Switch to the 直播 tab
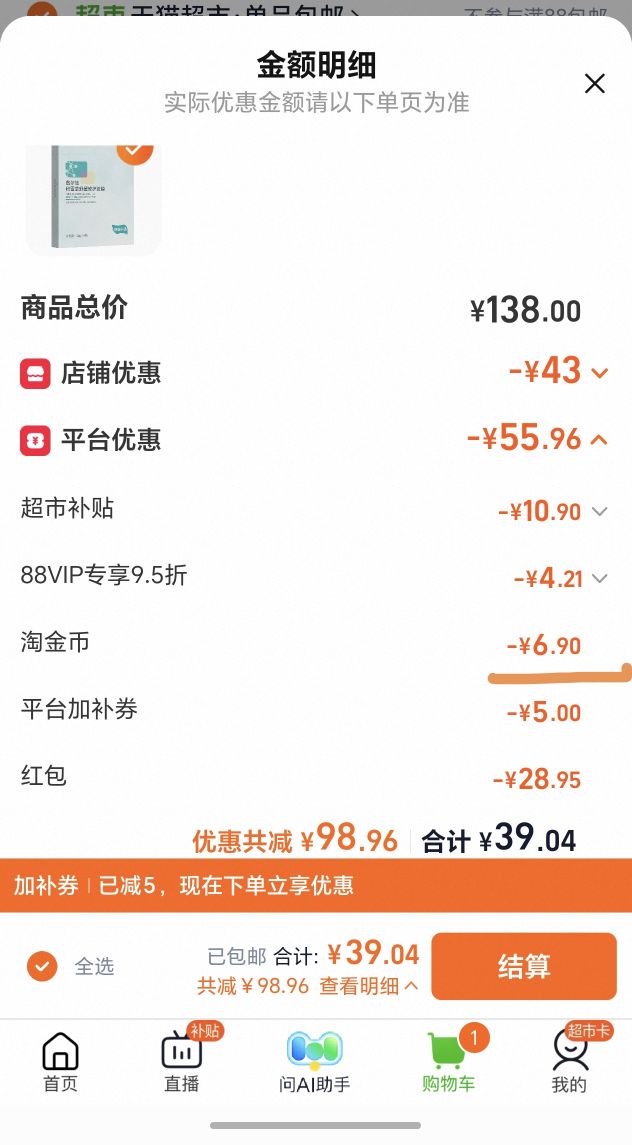The width and height of the screenshot is (632, 1145). click(182, 1062)
